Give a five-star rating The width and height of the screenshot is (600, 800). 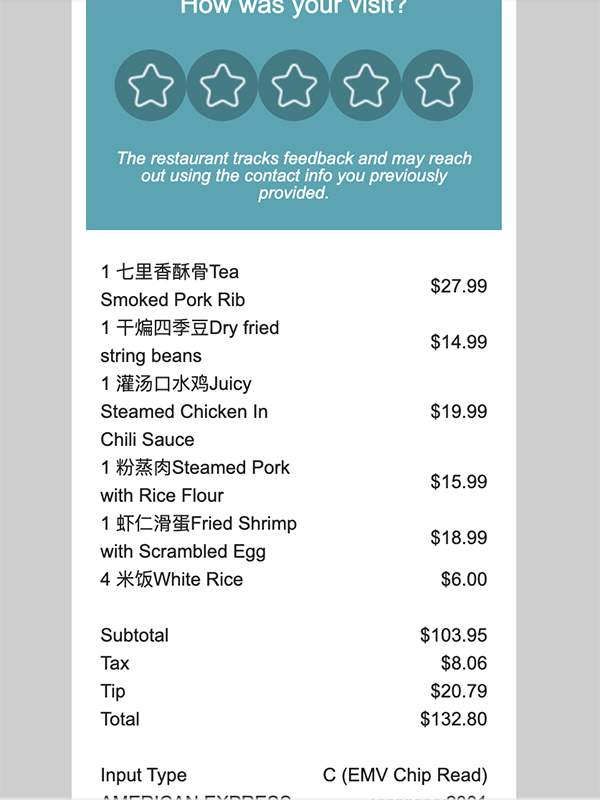click(437, 85)
